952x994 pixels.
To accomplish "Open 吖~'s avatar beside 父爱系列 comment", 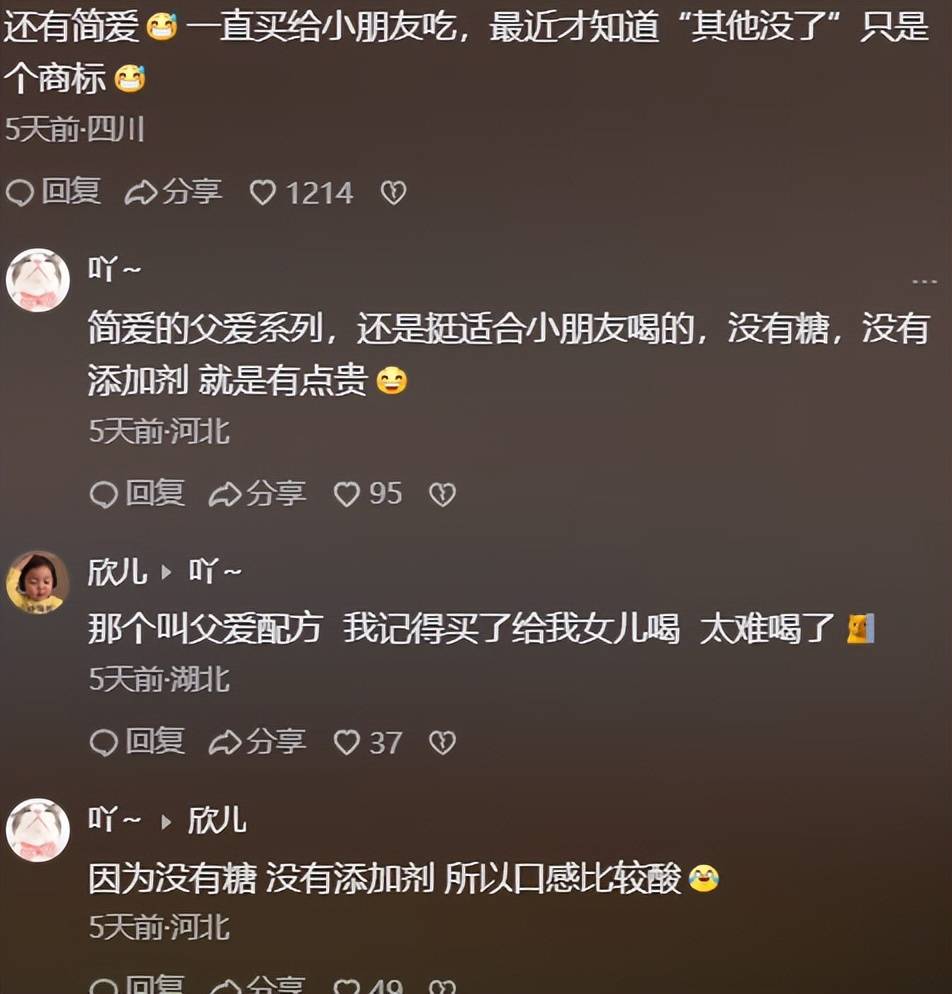I will pyautogui.click(x=38, y=281).
